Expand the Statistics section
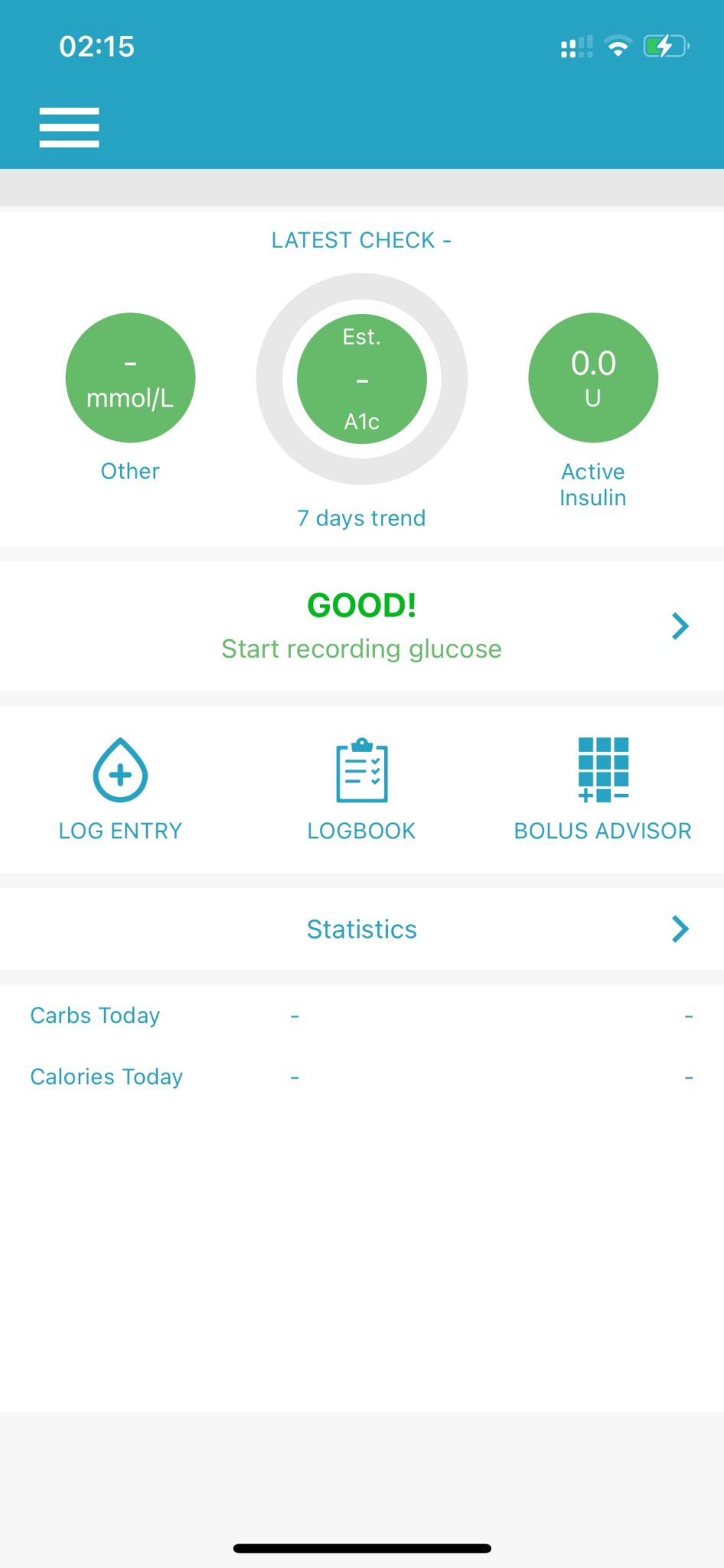Viewport: 724px width, 1568px height. click(680, 929)
